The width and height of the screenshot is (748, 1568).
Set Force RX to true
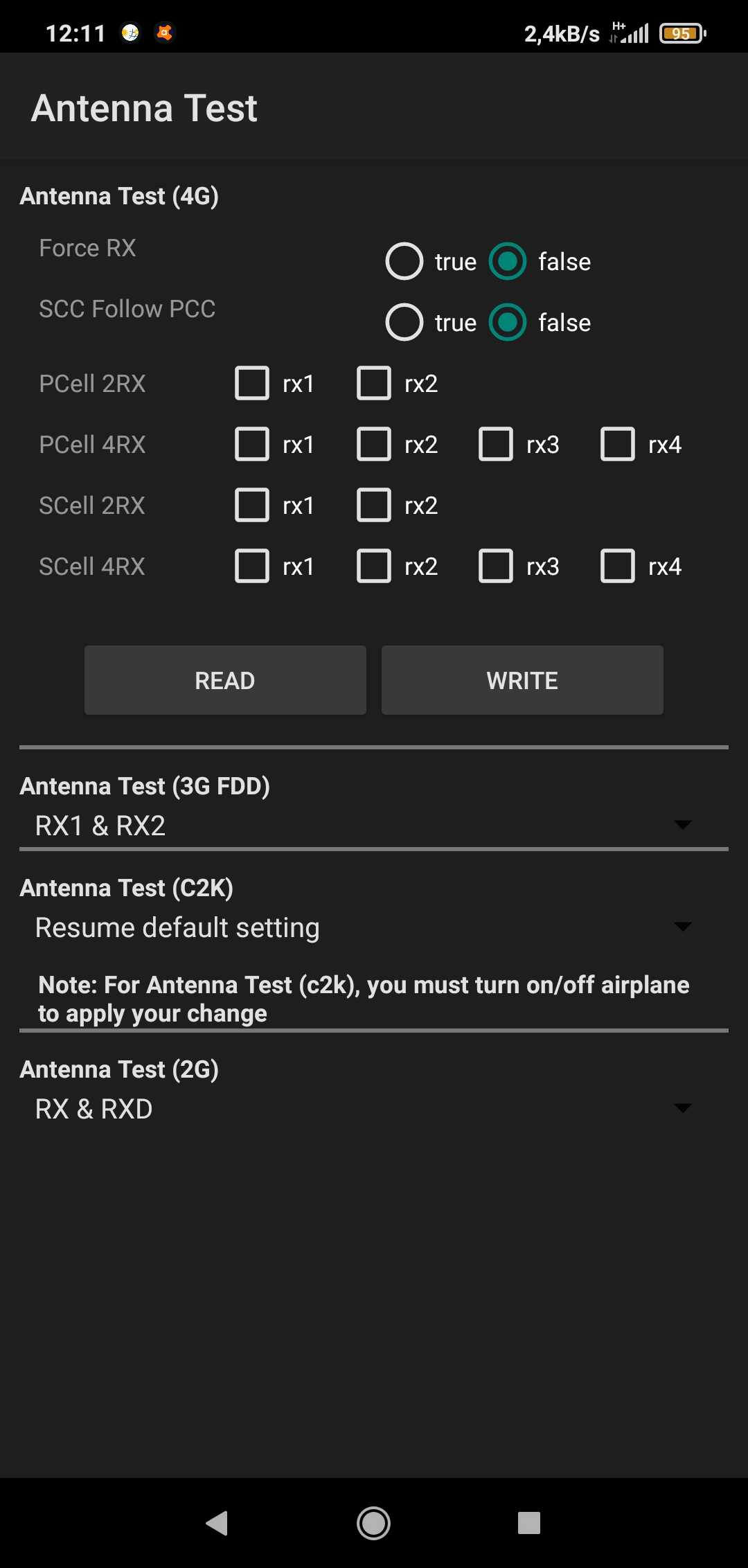(404, 262)
